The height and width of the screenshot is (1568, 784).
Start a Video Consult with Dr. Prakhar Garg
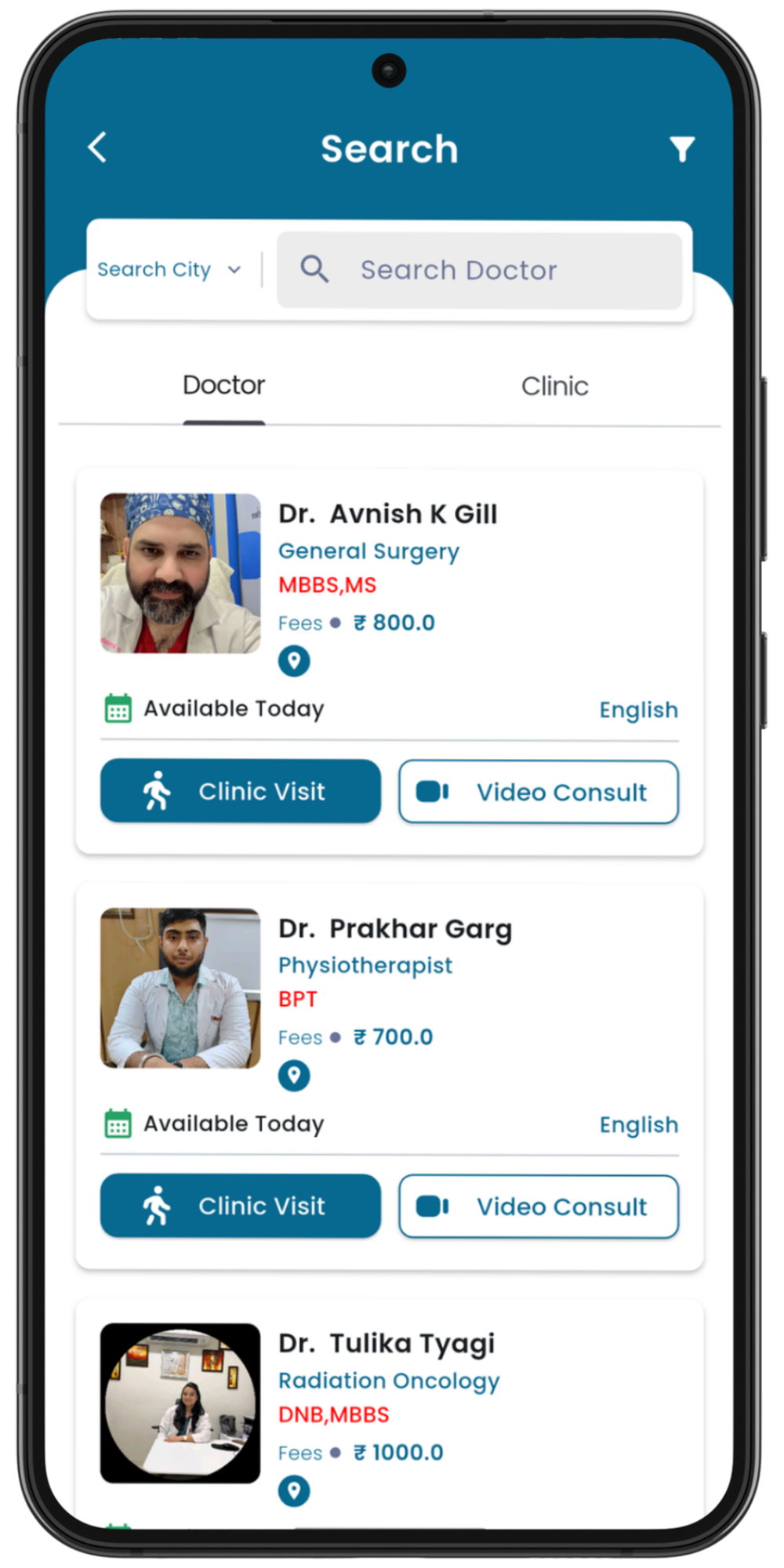pyautogui.click(x=539, y=1207)
